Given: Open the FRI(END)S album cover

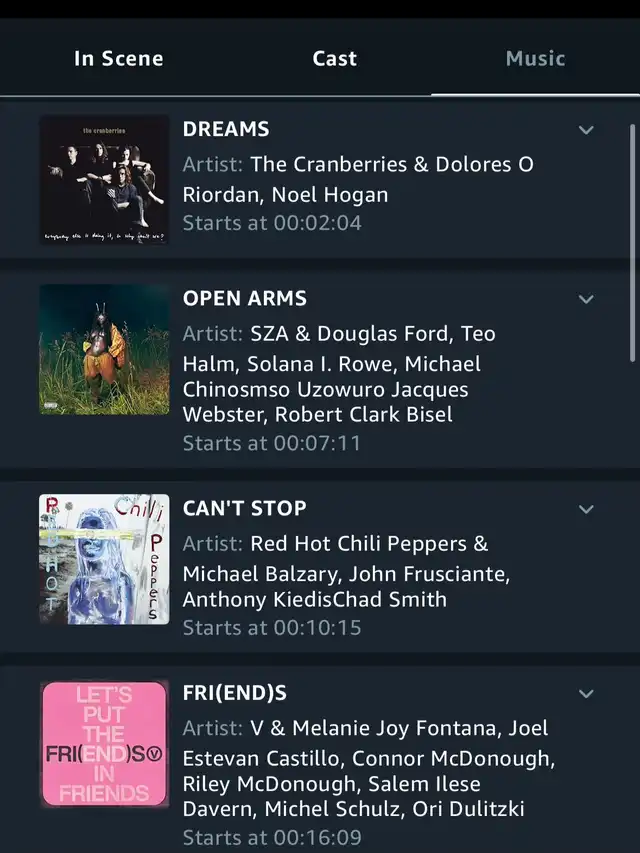Looking at the screenshot, I should 105,744.
